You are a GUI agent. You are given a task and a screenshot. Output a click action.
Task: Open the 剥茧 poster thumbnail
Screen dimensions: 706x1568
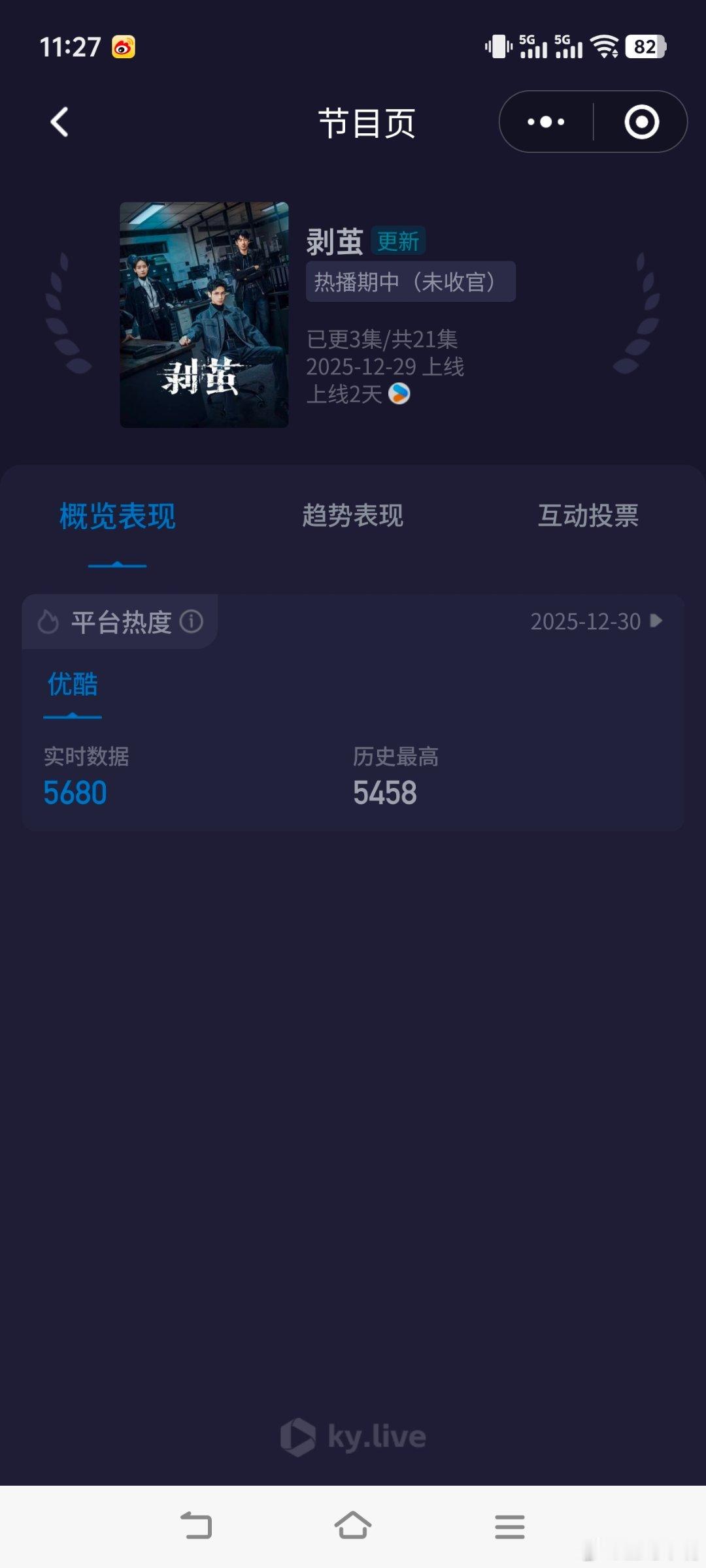pos(203,315)
